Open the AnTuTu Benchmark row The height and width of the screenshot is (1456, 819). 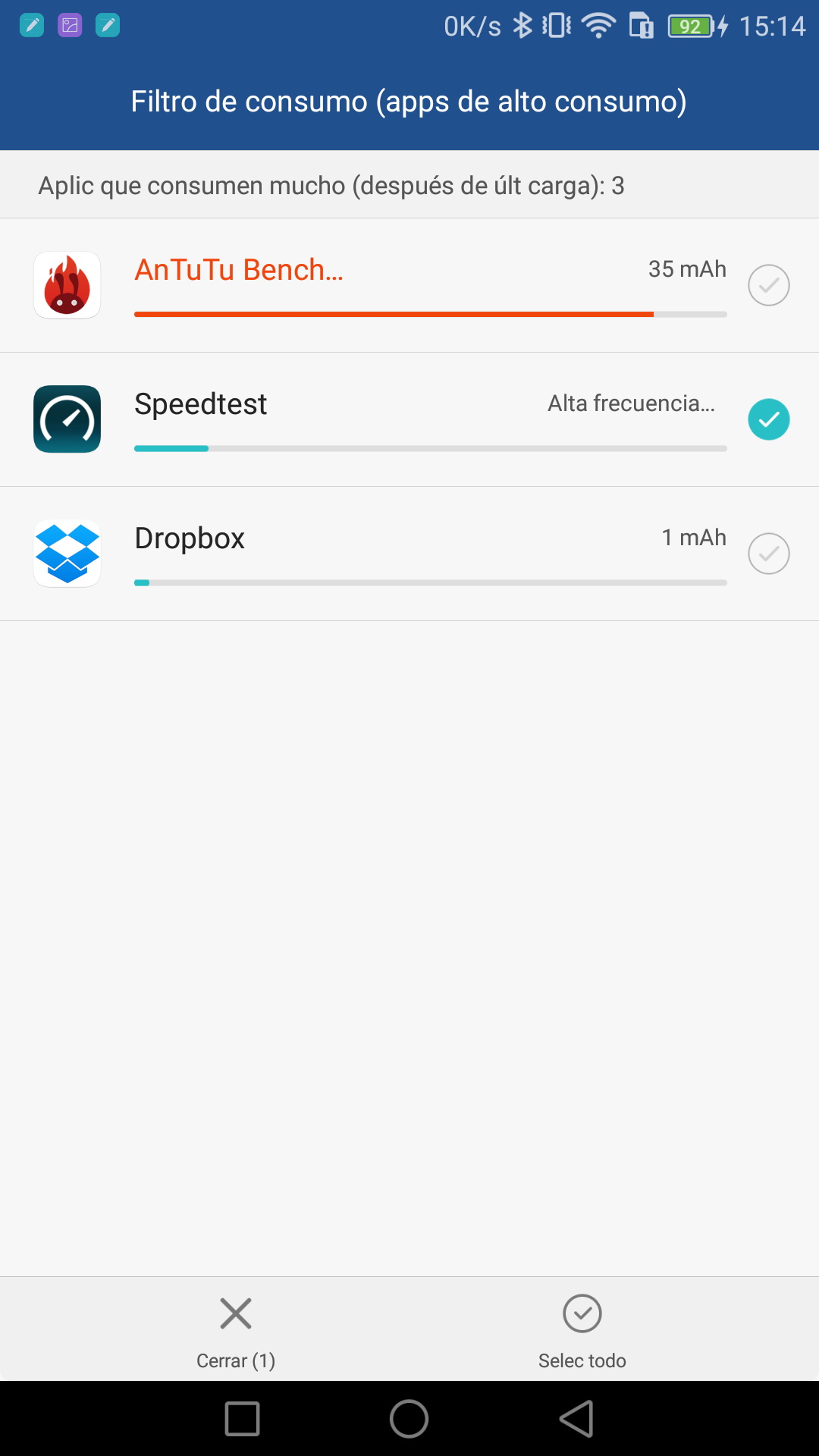(x=379, y=285)
